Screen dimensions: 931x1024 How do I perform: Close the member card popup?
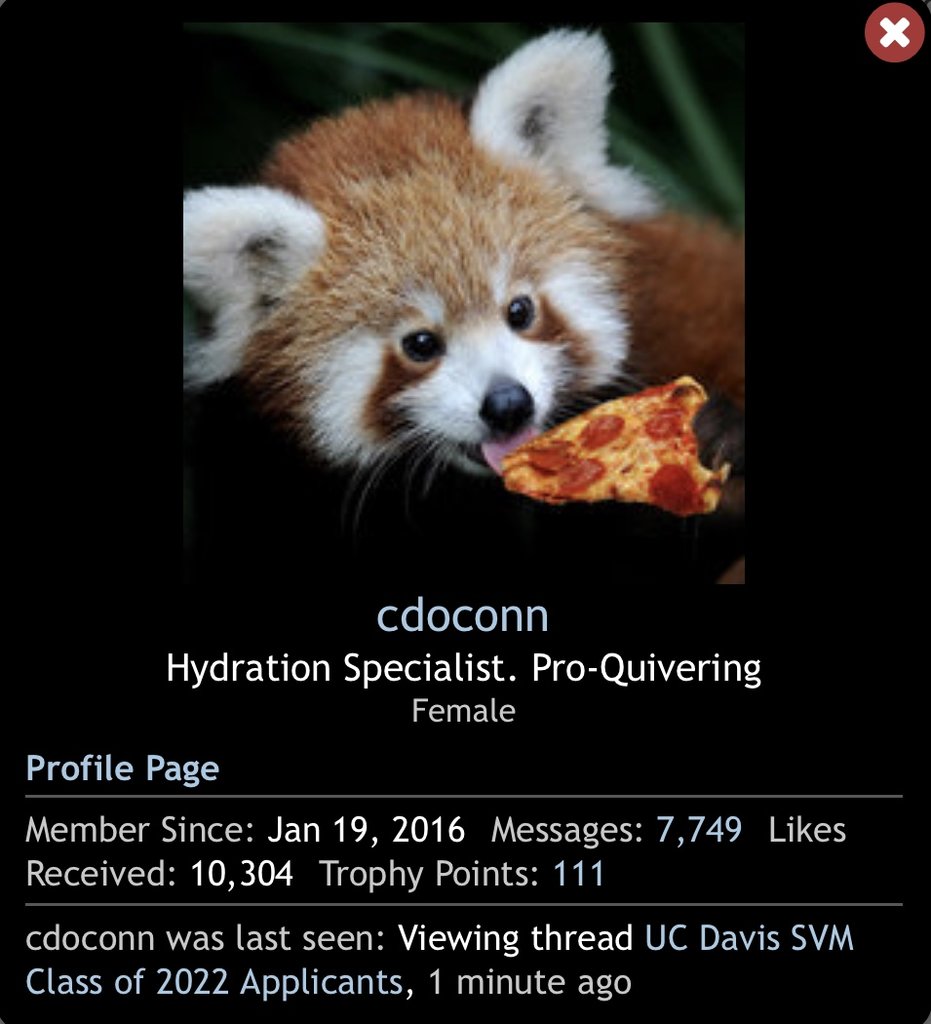pos(894,34)
